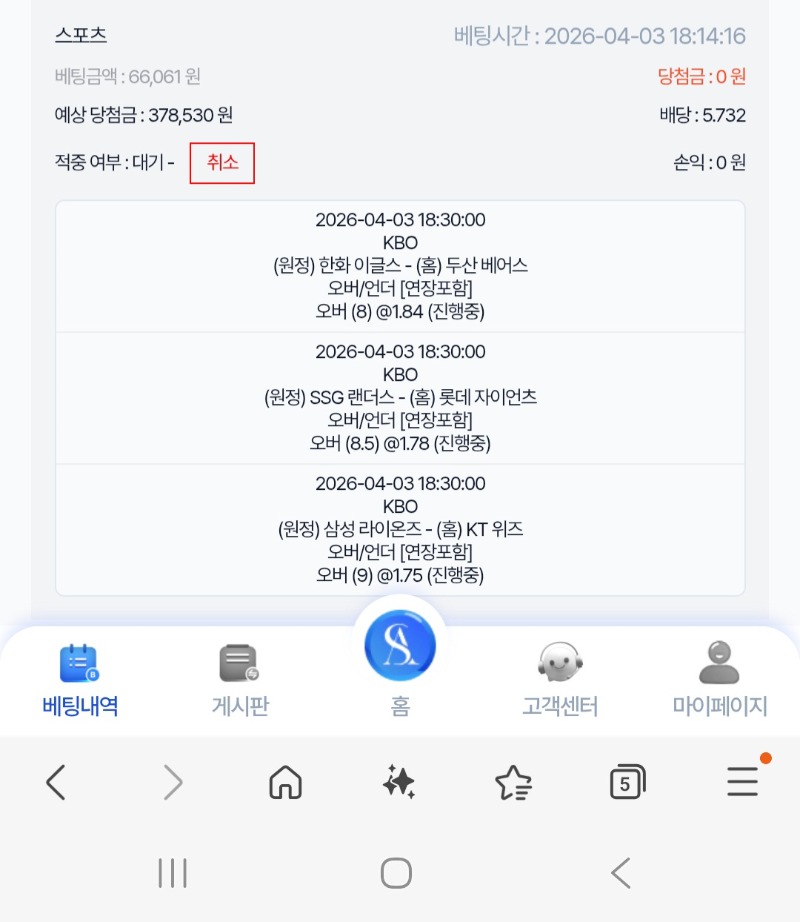Tap the system home button
This screenshot has width=800, height=922.
point(397,873)
